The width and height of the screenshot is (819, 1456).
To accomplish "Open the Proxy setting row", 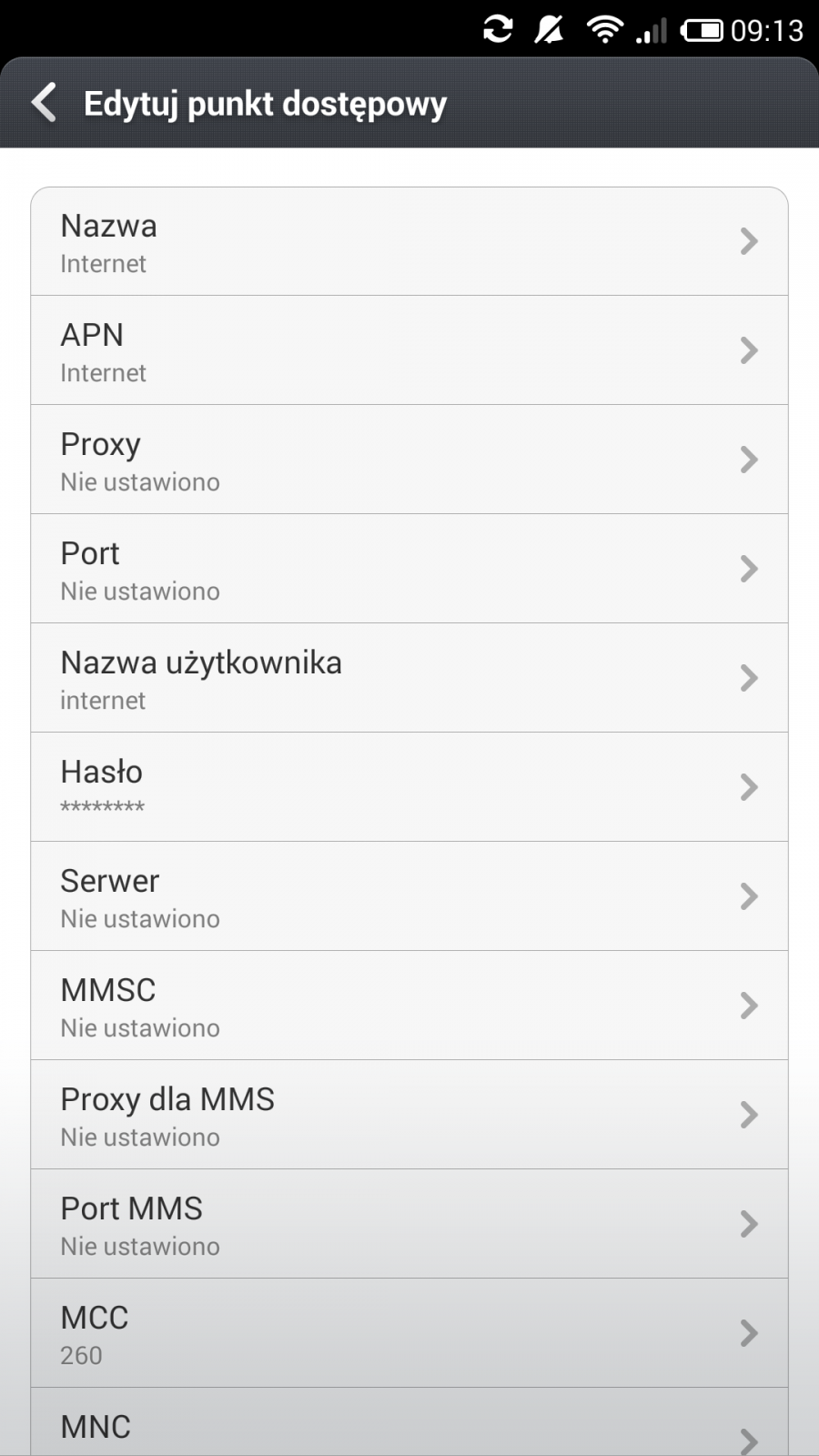I will 409,460.
